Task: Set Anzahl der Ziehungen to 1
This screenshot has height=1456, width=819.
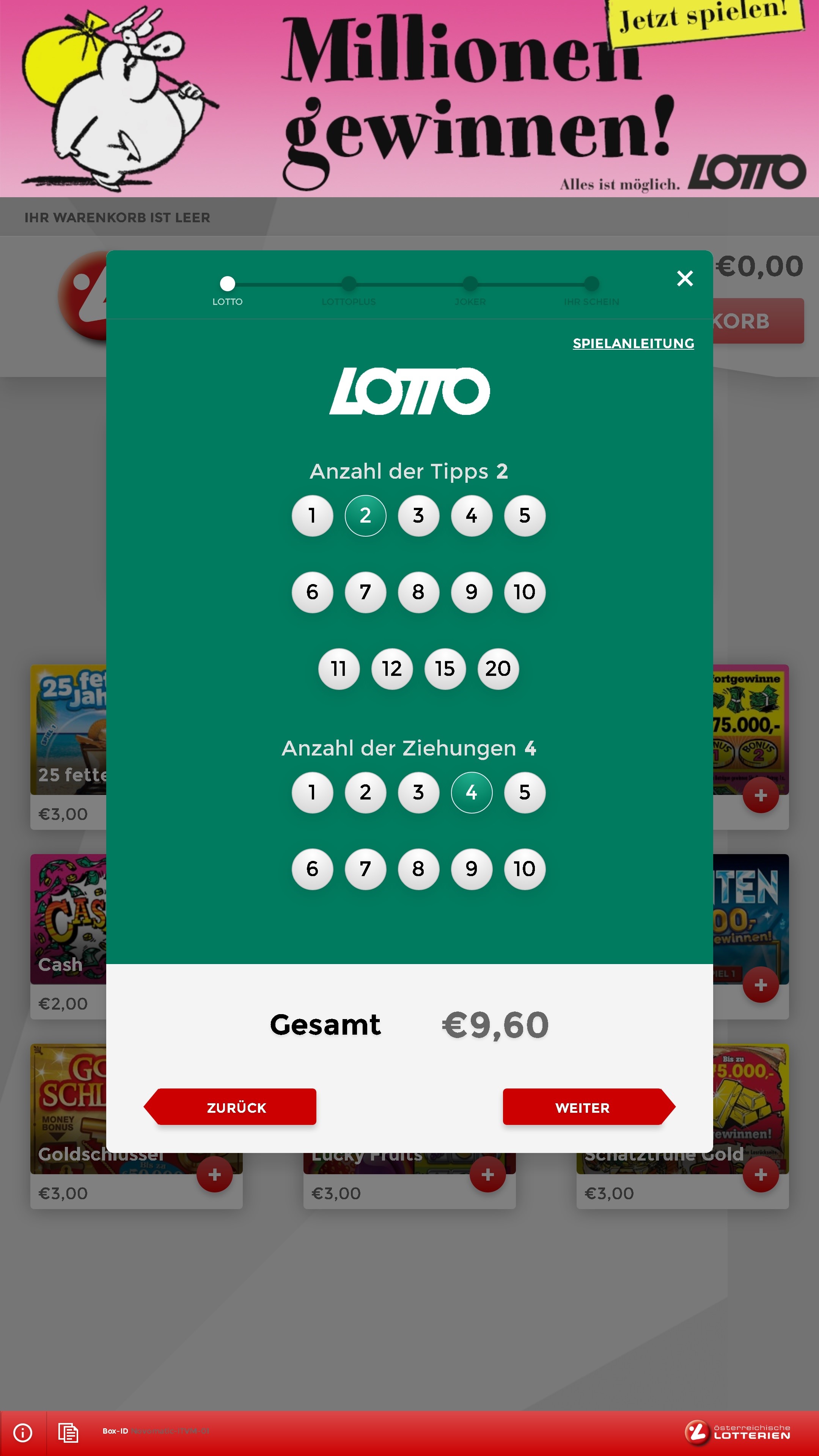Action: pyautogui.click(x=312, y=792)
